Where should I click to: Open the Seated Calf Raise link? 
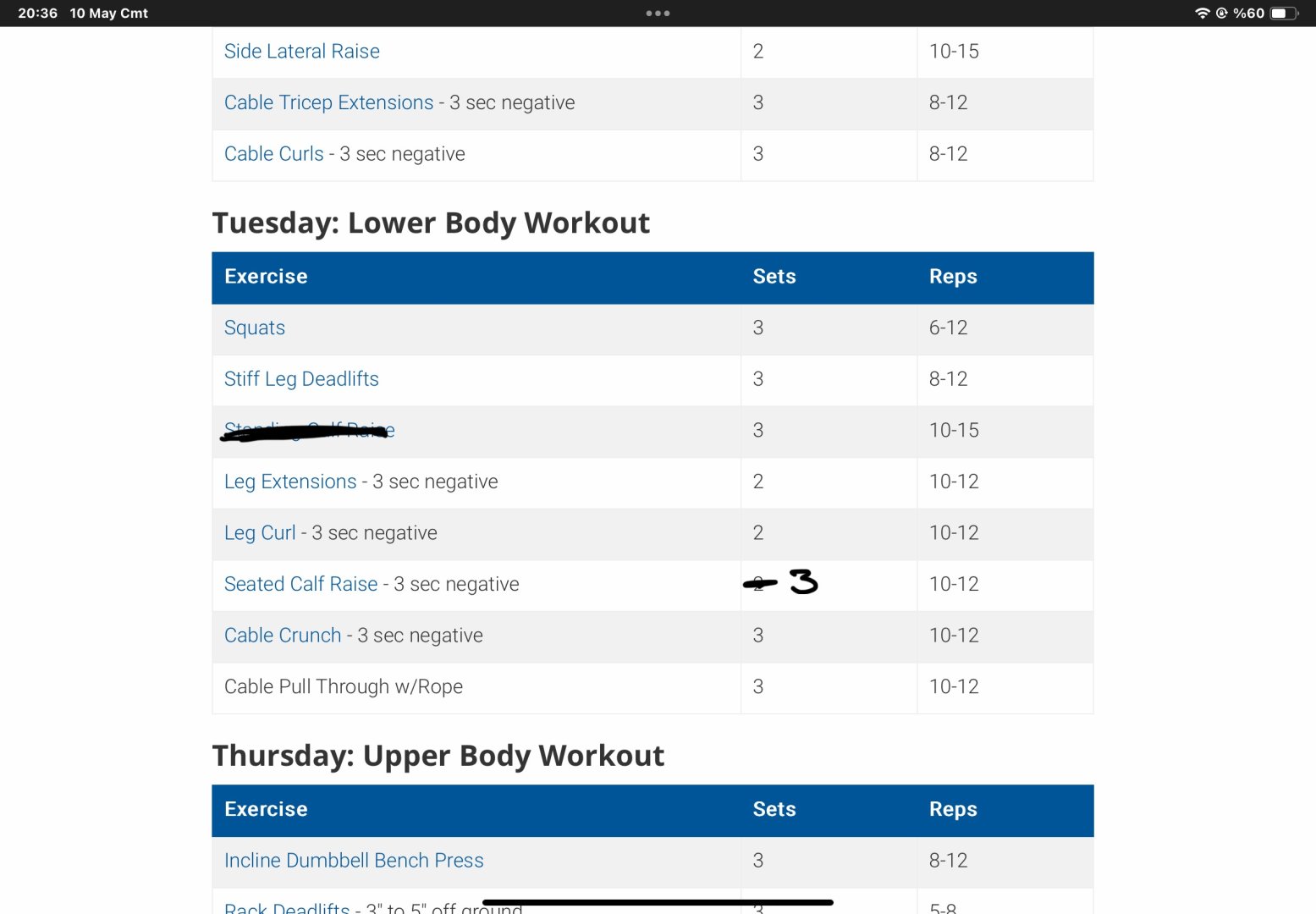(300, 584)
